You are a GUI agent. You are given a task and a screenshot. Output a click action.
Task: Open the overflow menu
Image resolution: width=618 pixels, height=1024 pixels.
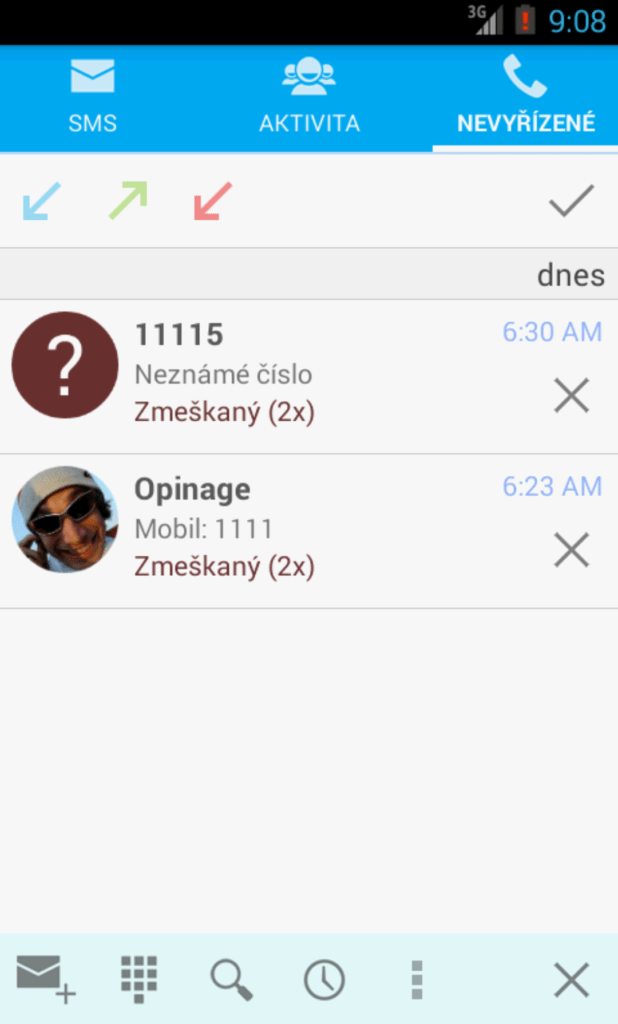tap(417, 979)
